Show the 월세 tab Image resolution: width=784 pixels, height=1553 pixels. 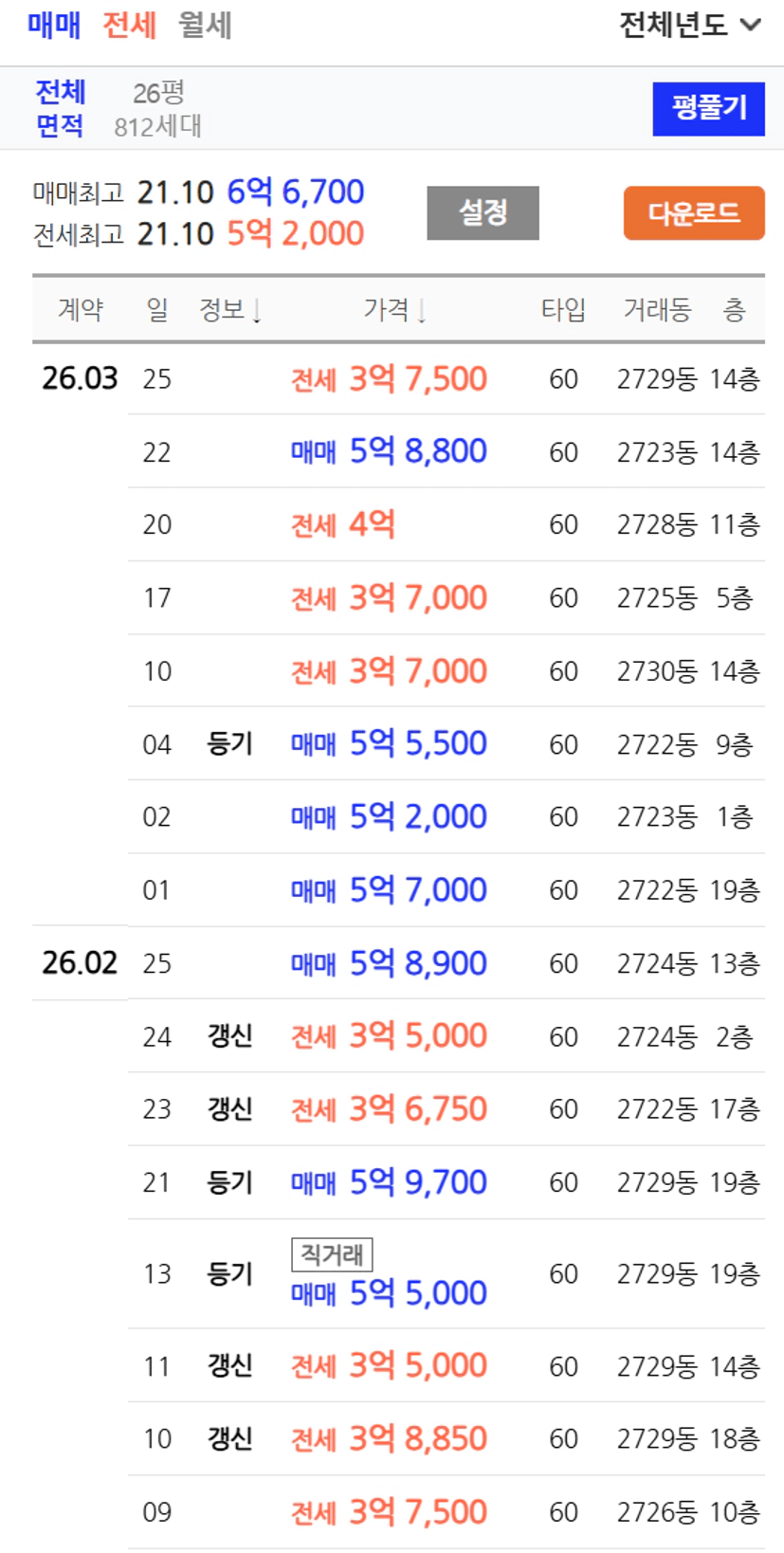point(205,26)
